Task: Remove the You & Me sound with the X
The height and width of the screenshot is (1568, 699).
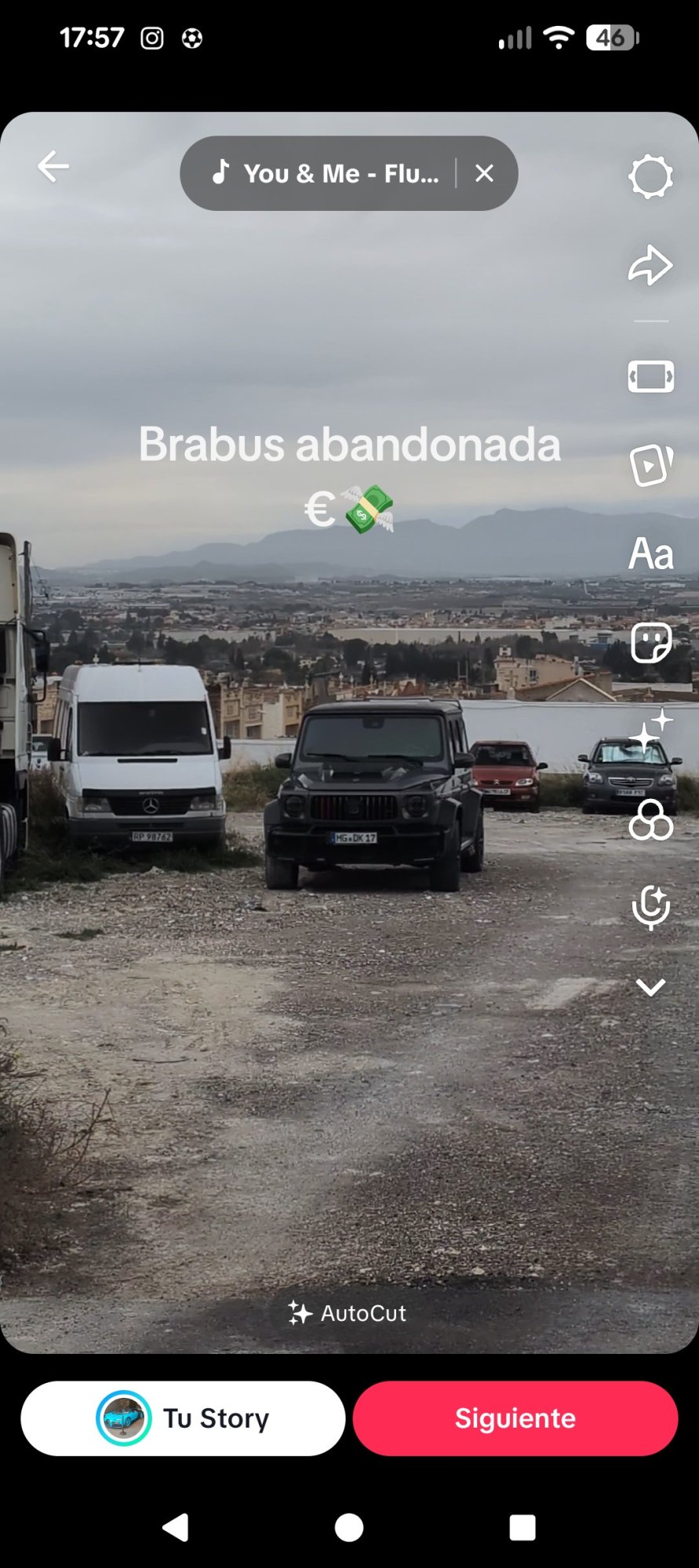Action: (x=484, y=173)
